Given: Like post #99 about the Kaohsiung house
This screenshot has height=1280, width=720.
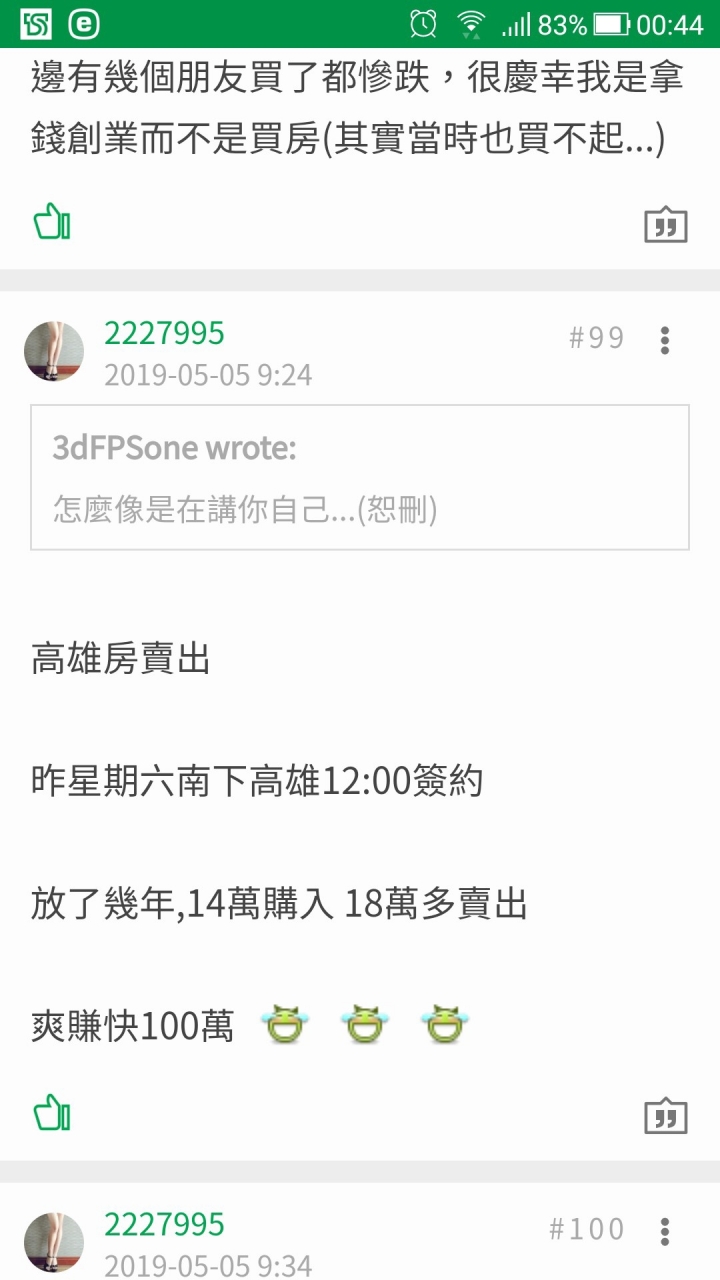Looking at the screenshot, I should [52, 1113].
